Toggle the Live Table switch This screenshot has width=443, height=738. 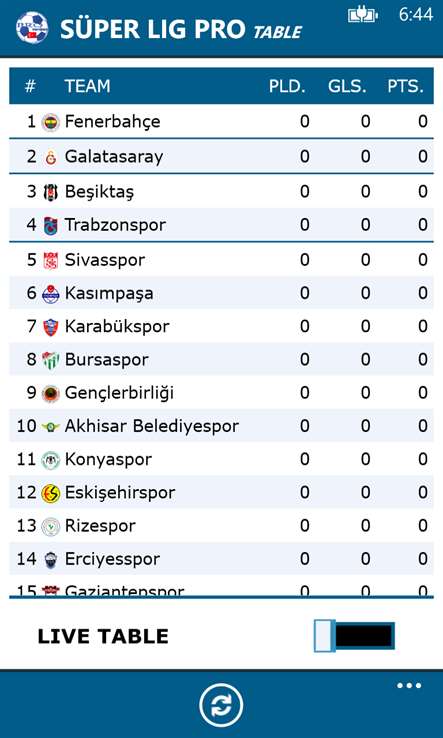coord(354,636)
